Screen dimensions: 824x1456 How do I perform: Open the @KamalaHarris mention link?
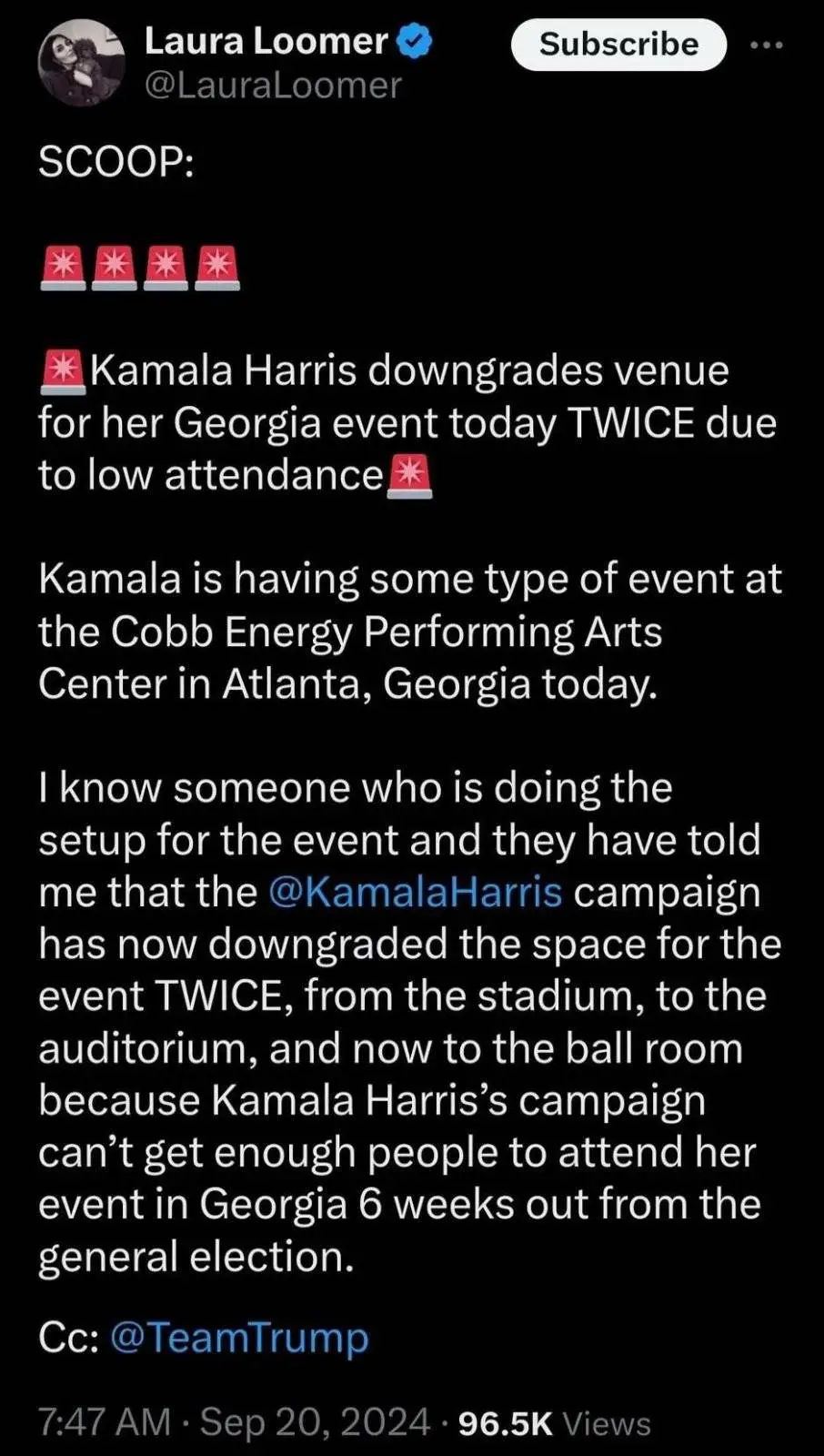tap(416, 892)
